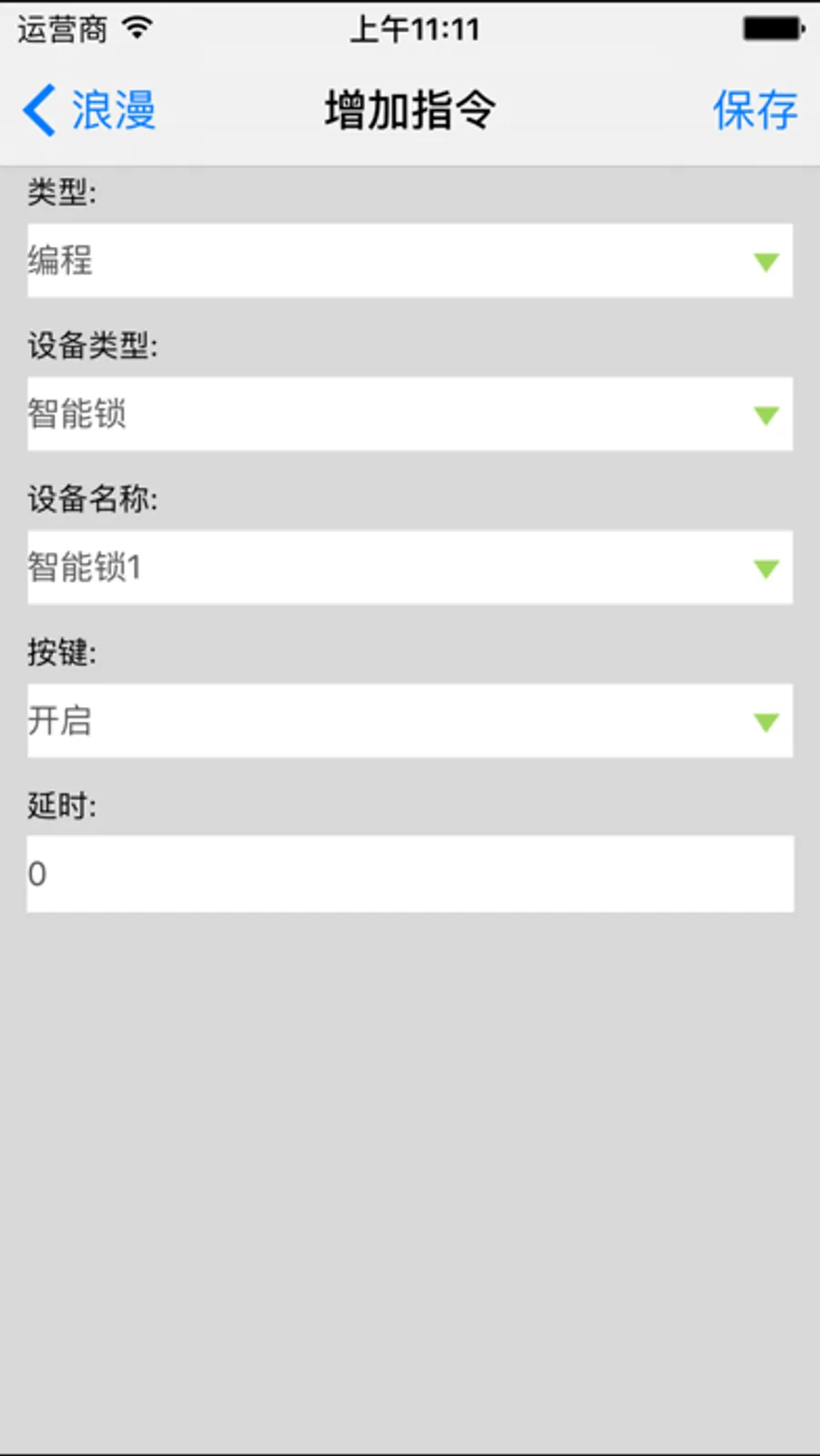The image size is (820, 1456).
Task: Click the 延时 input field with value 0
Action: [x=410, y=872]
